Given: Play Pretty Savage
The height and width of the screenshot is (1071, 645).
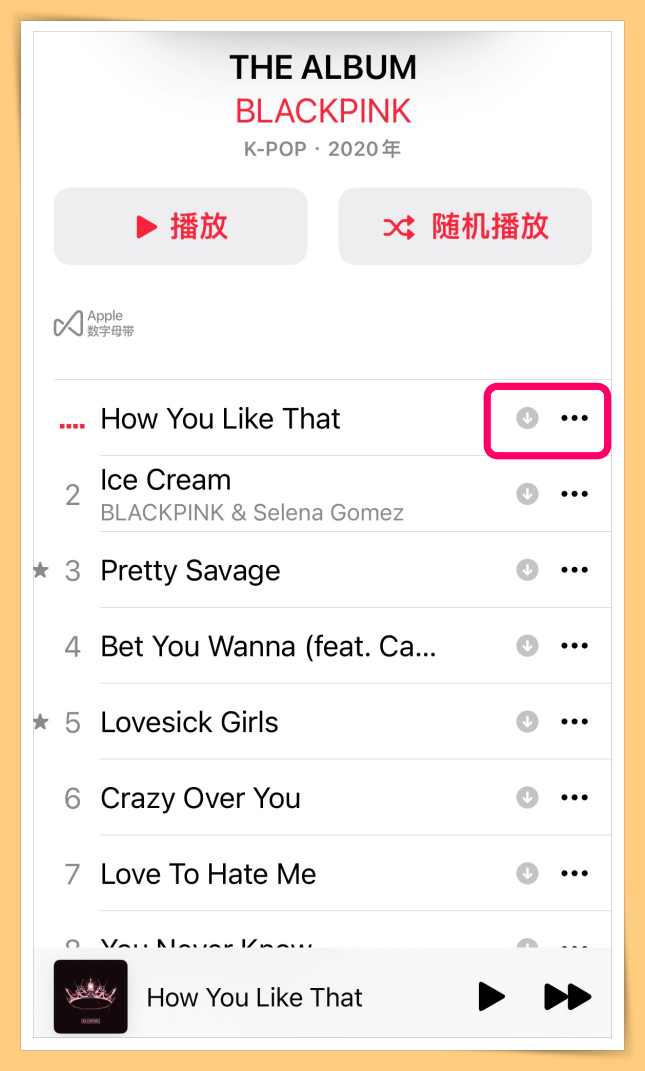Looking at the screenshot, I should click(x=190, y=571).
